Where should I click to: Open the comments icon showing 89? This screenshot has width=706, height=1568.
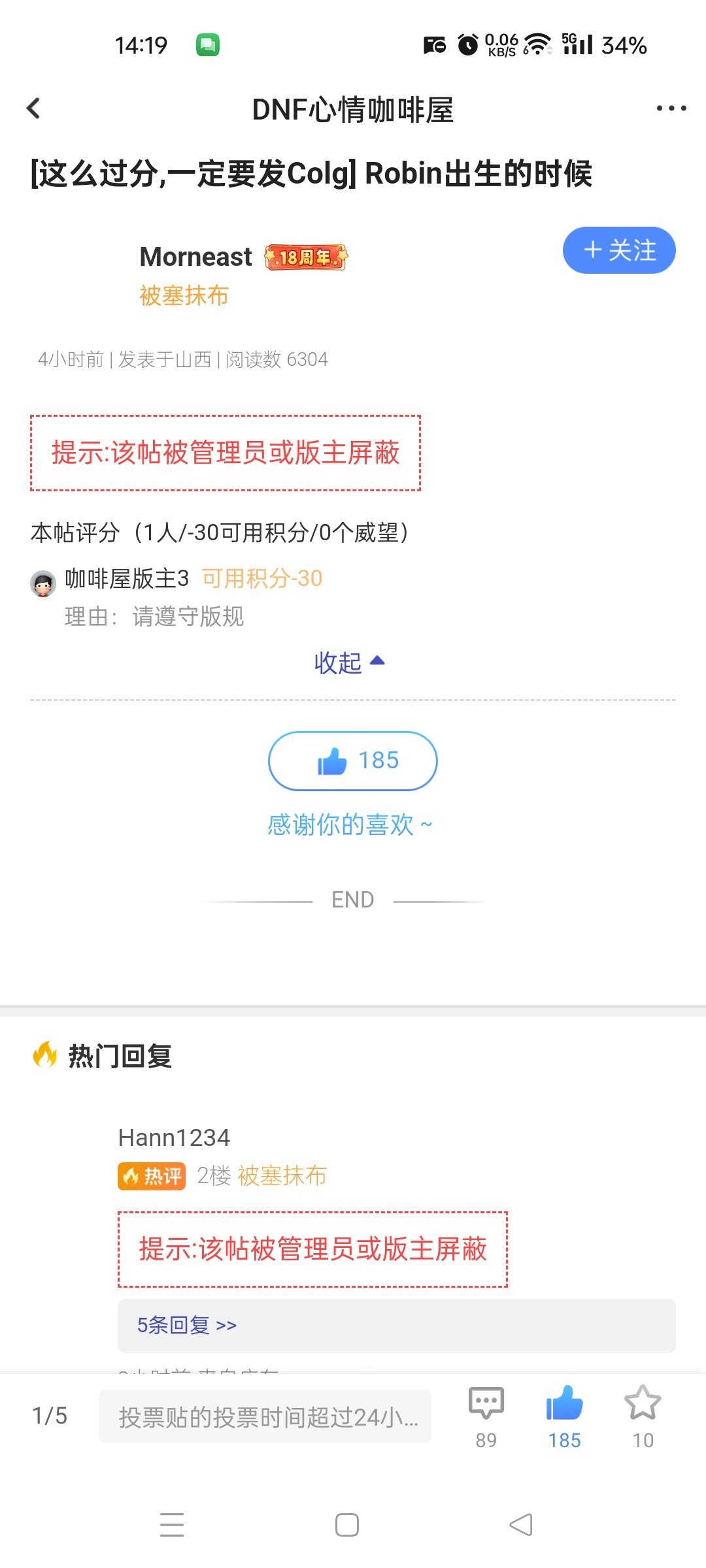[486, 1417]
